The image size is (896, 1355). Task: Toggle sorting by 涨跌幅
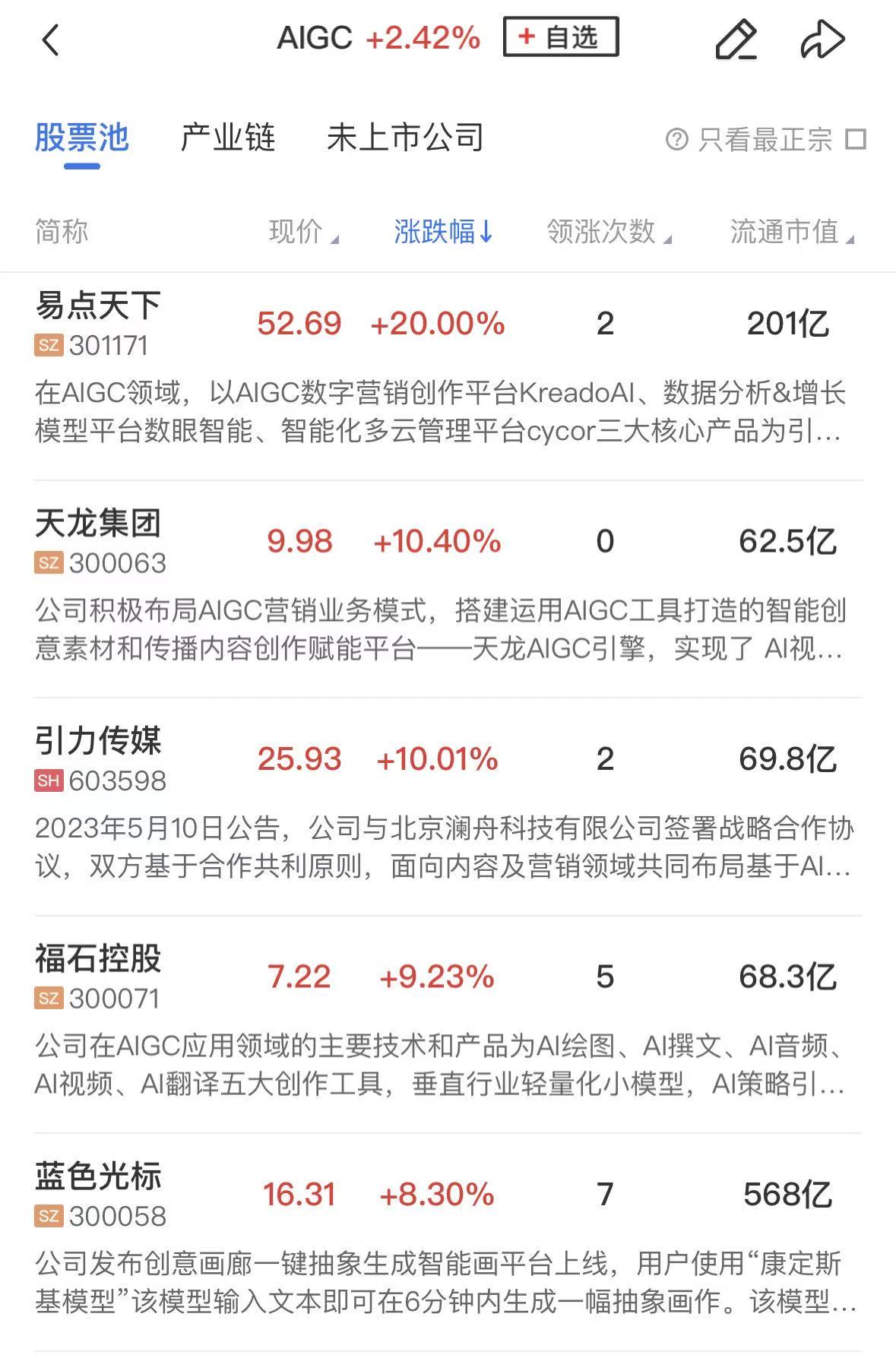tap(443, 232)
